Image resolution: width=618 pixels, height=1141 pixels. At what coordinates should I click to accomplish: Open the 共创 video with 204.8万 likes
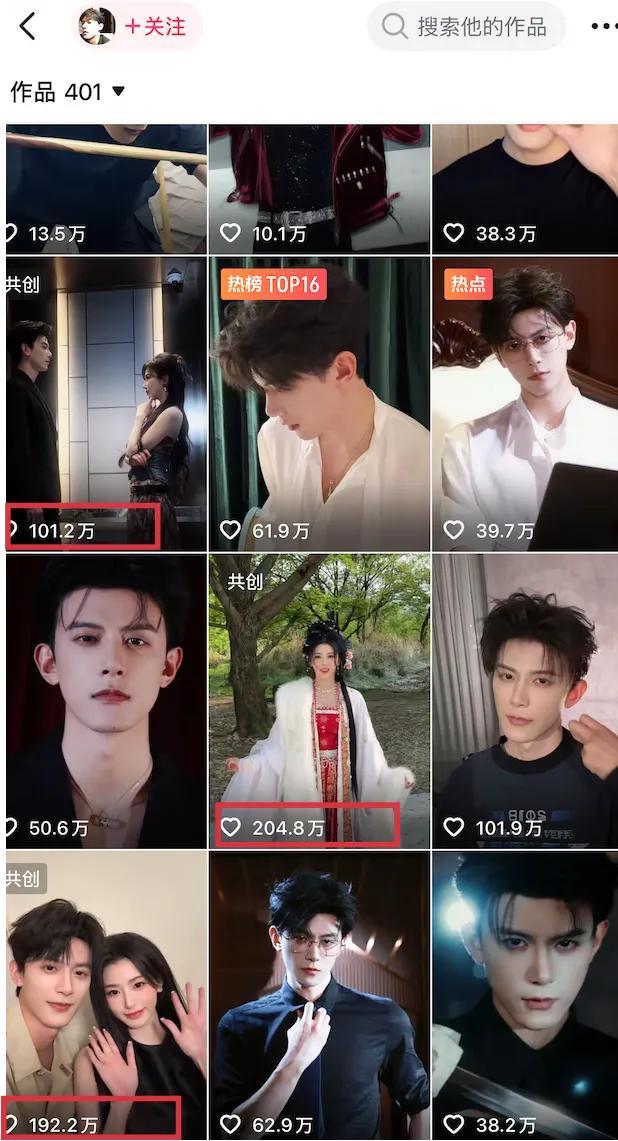pos(318,700)
